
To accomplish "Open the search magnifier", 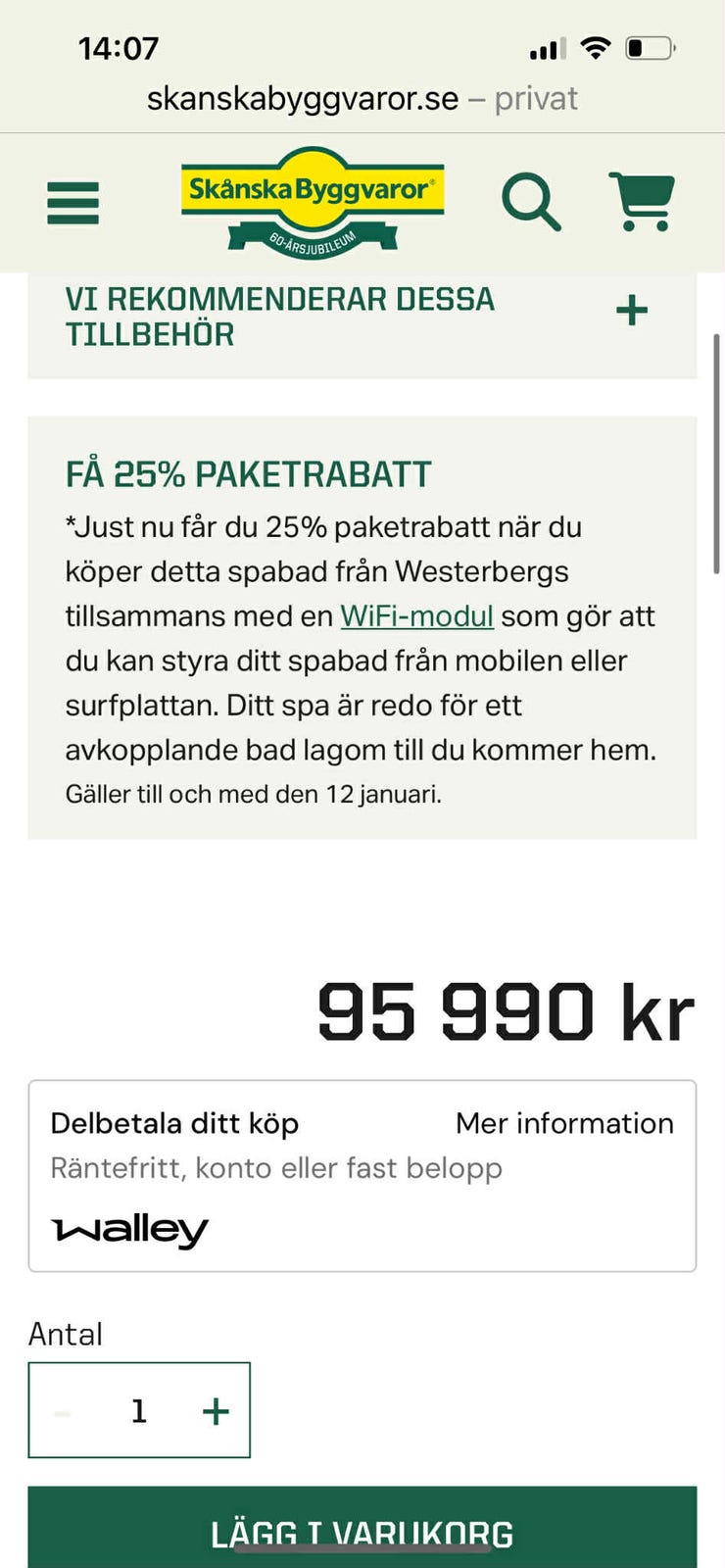I will tap(531, 203).
